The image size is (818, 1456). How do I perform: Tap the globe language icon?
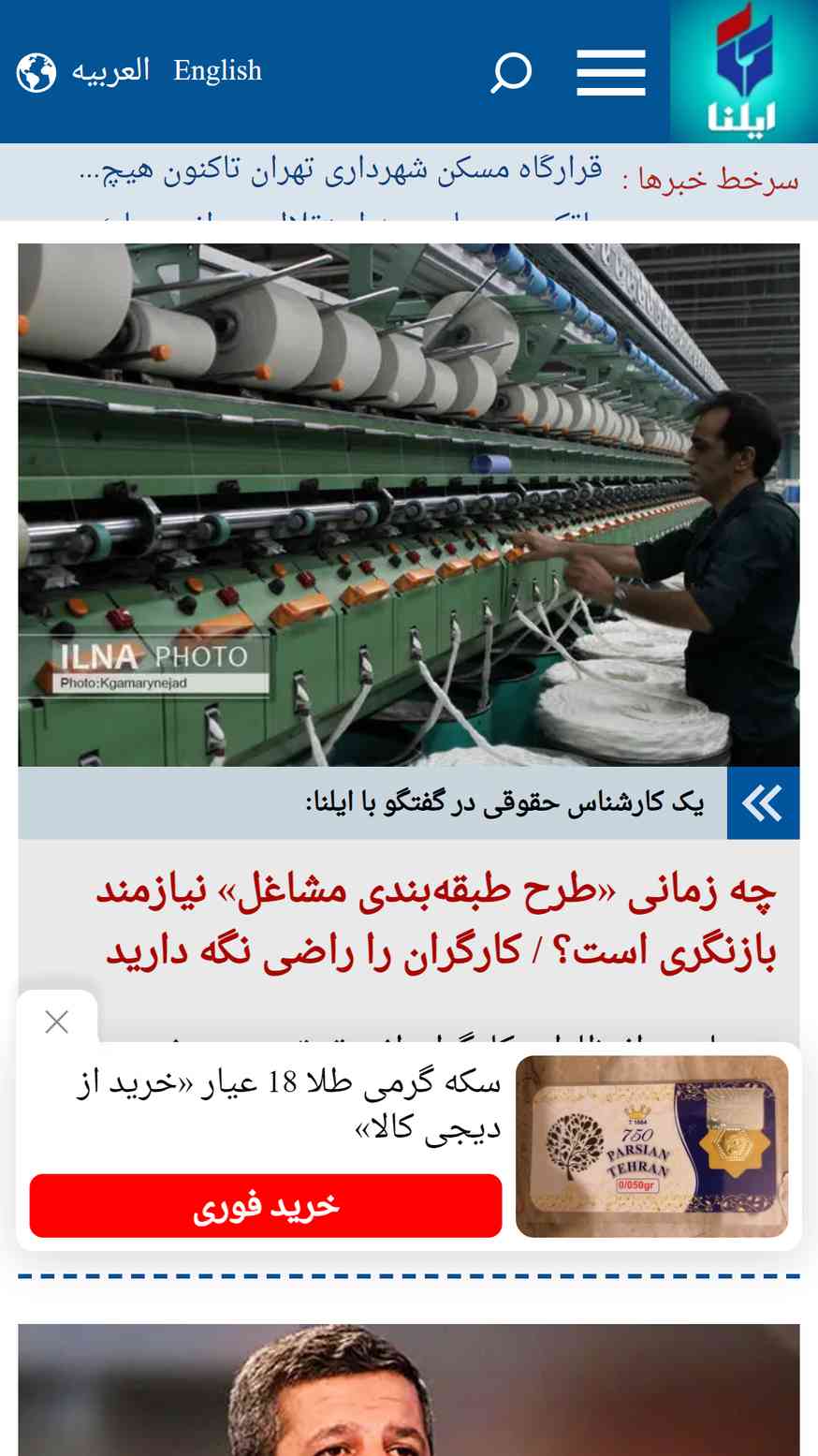tap(37, 72)
